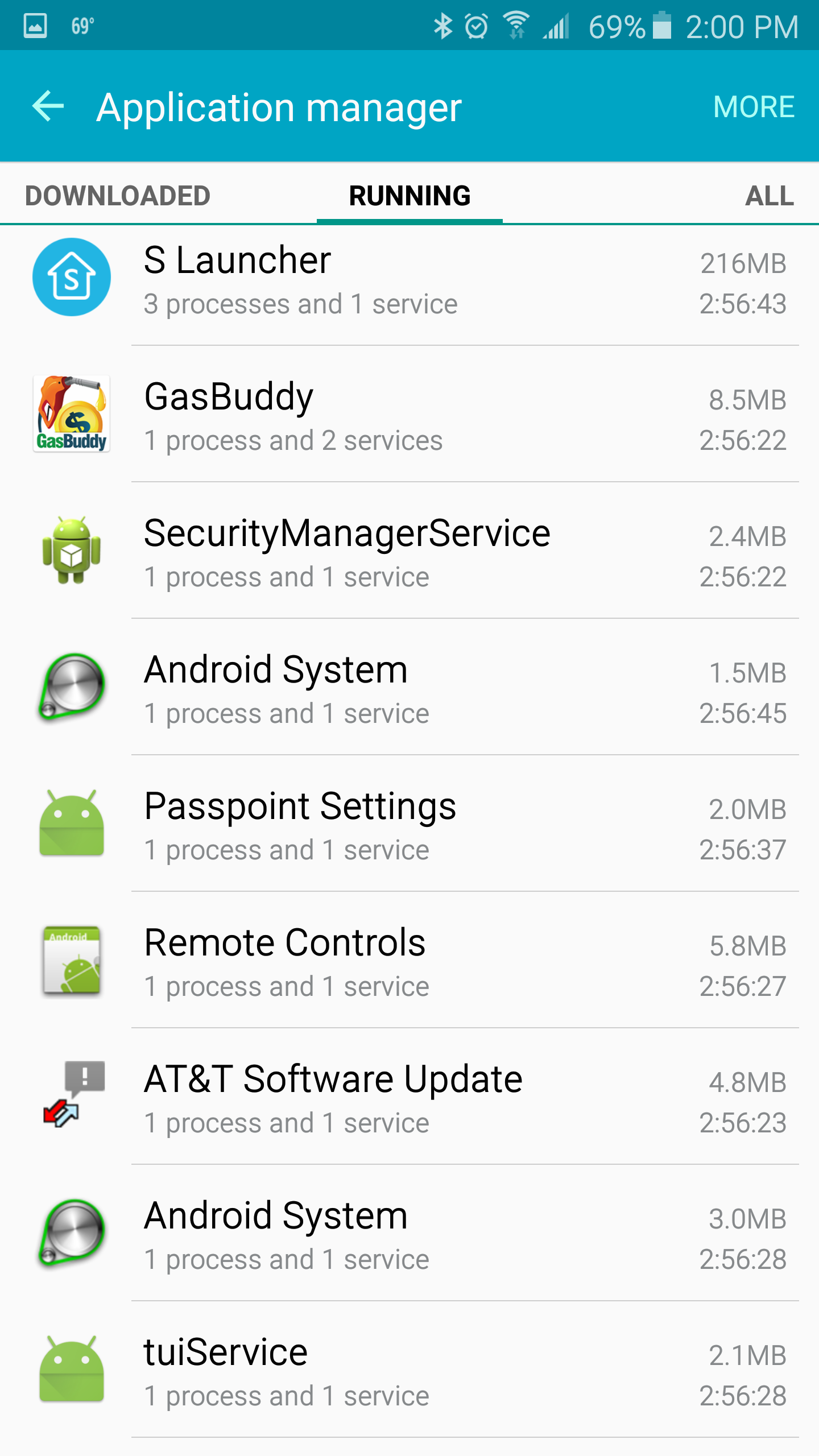Open the MORE menu

(x=753, y=107)
